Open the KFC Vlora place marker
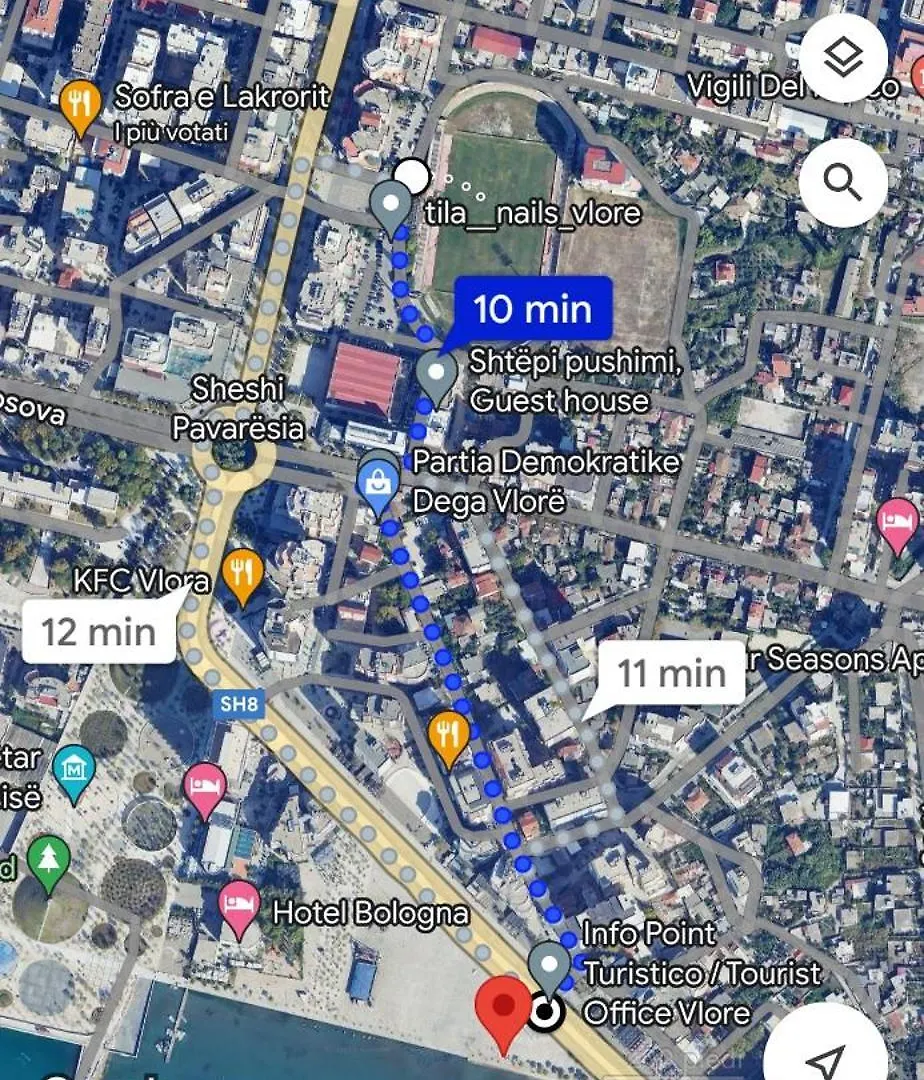This screenshot has height=1080, width=924. click(x=243, y=574)
